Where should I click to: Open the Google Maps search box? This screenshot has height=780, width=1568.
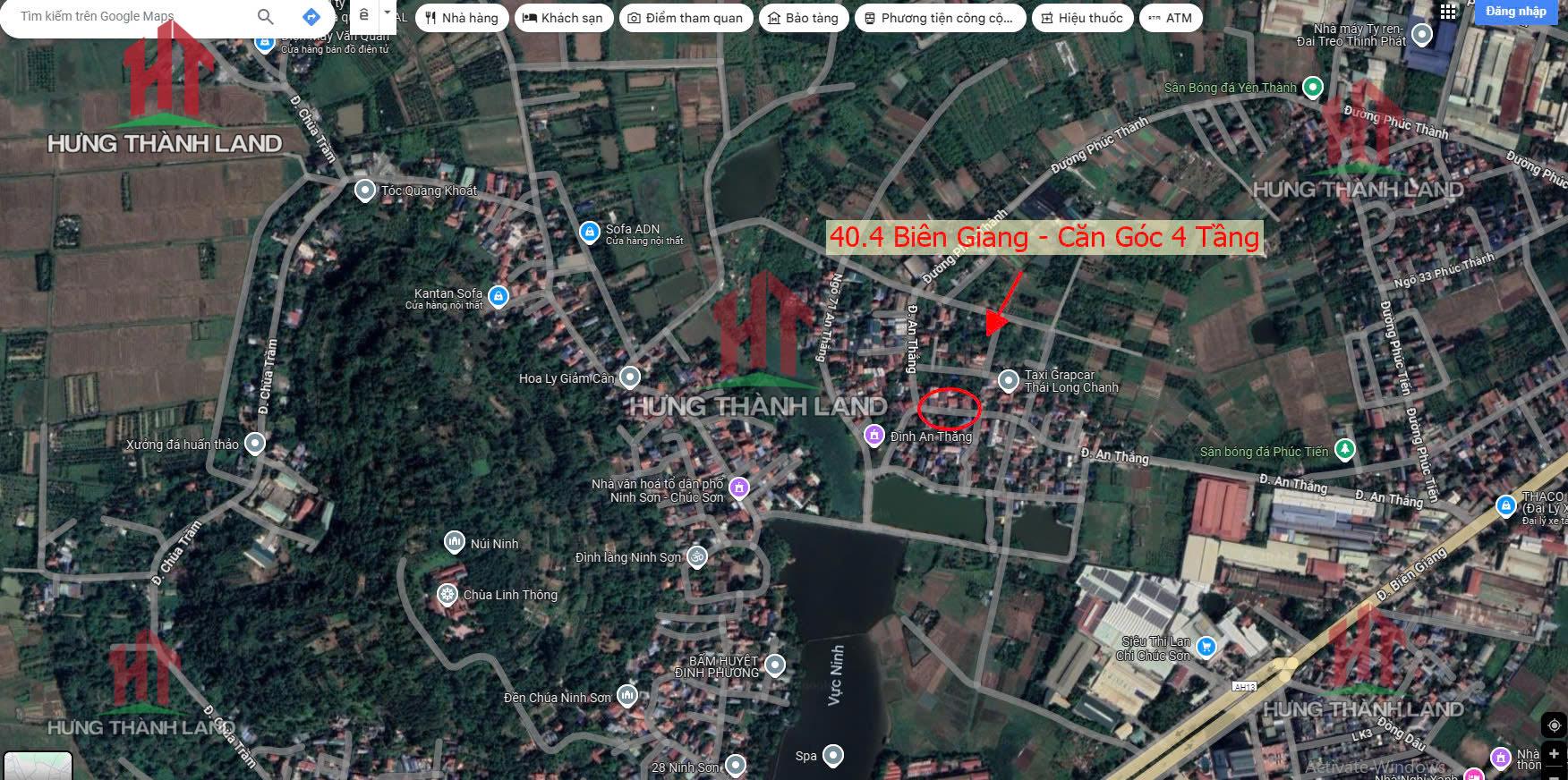pos(125,17)
